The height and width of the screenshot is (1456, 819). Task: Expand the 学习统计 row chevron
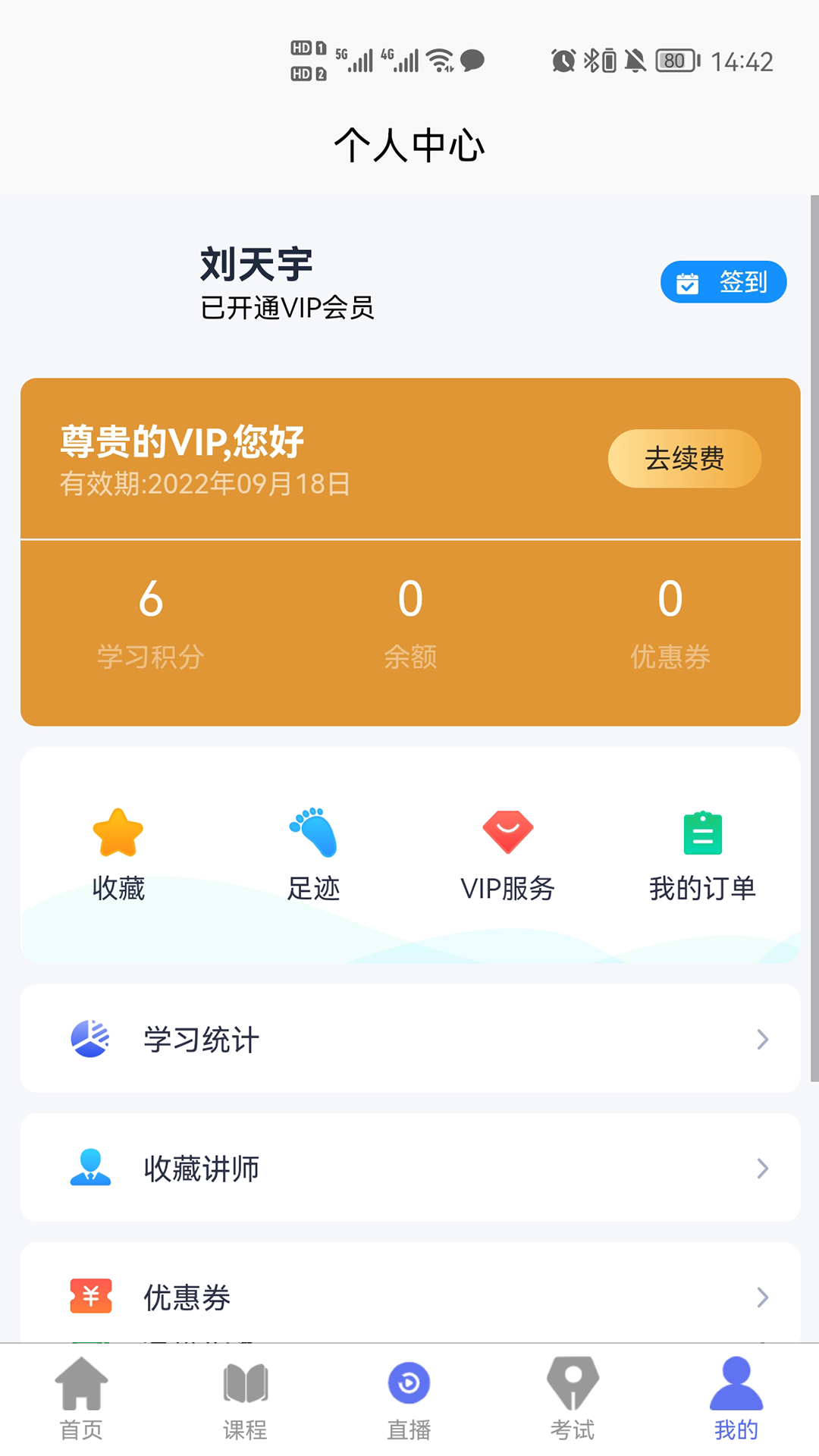pyautogui.click(x=761, y=1040)
